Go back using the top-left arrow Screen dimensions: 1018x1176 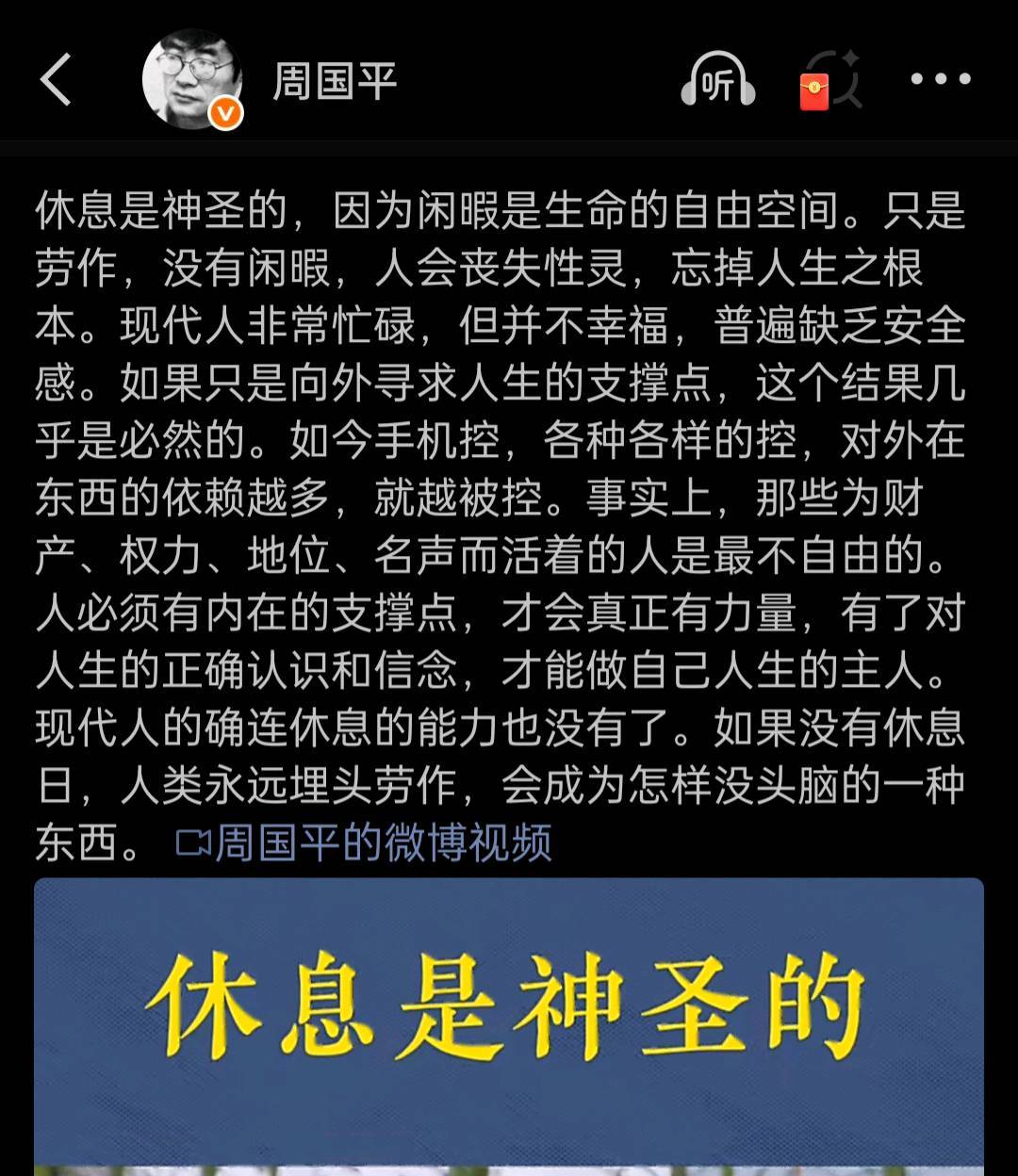pos(56,79)
